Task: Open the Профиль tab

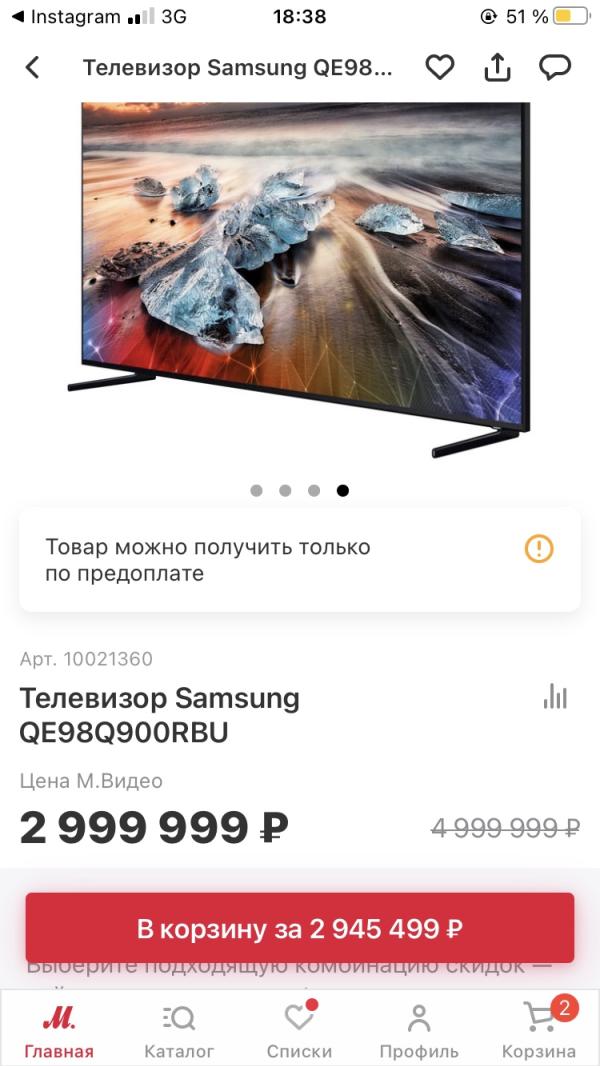Action: [x=419, y=1032]
